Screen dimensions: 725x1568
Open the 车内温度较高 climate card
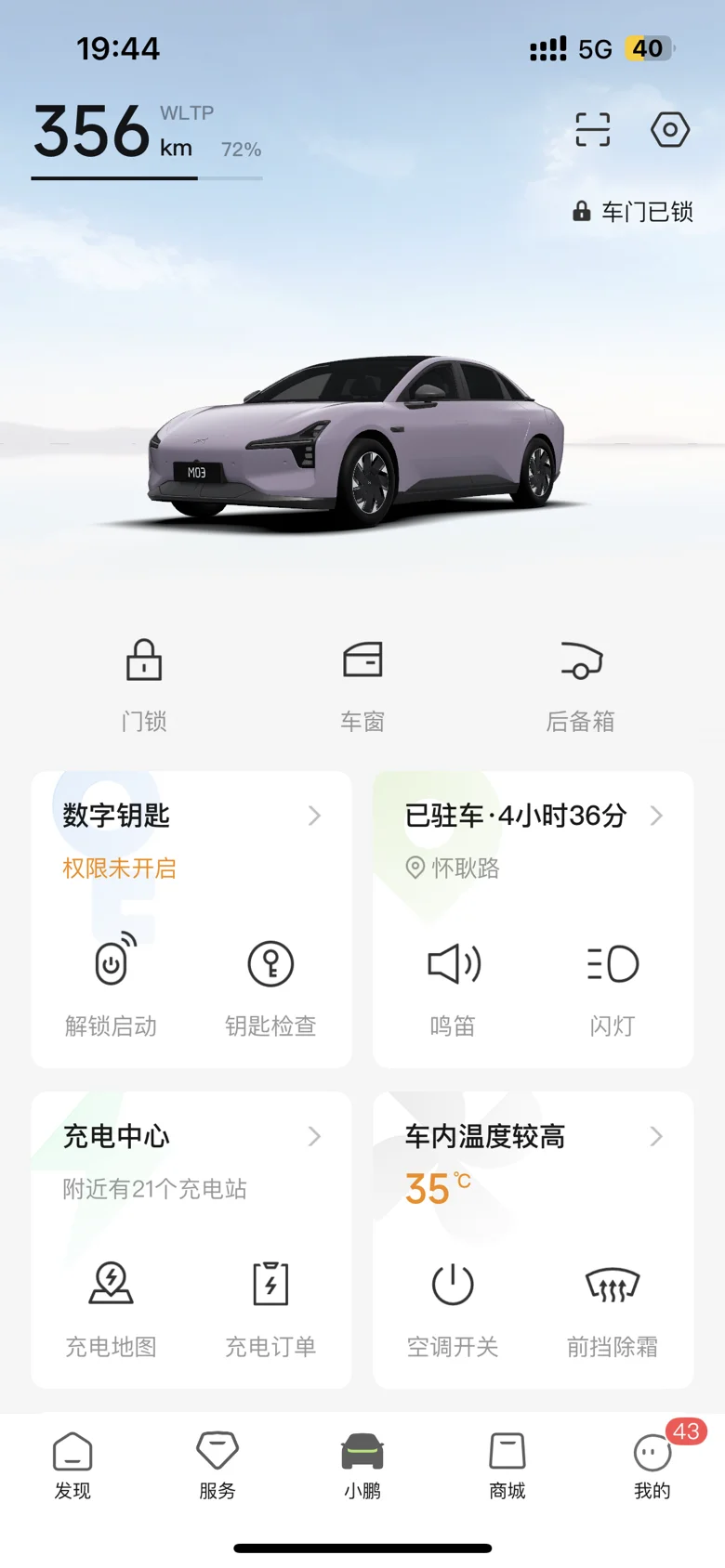click(533, 1137)
